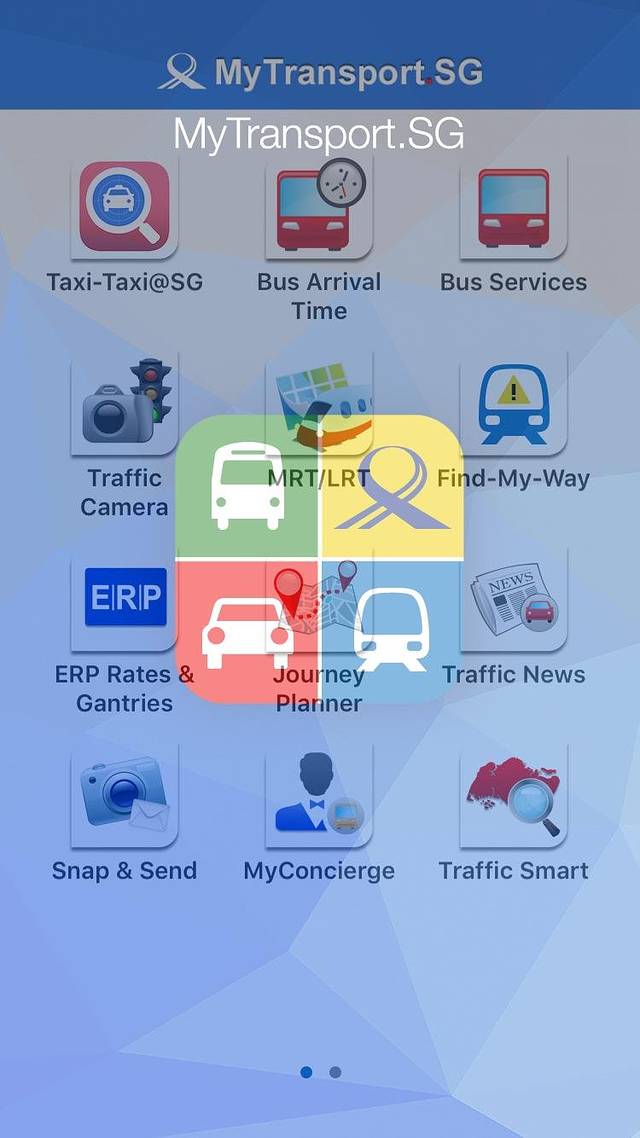640x1138 pixels.
Task: Open the MRT/LRT section
Action: coord(319,402)
